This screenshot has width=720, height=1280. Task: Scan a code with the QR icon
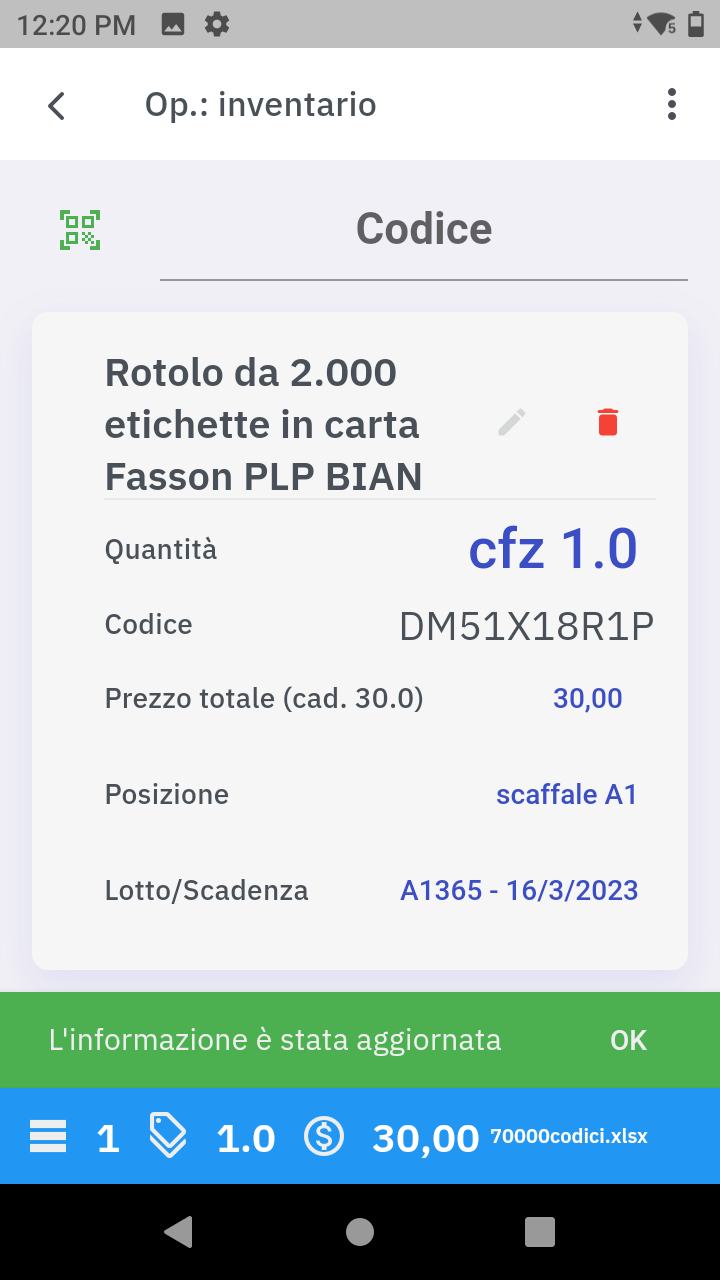(80, 230)
